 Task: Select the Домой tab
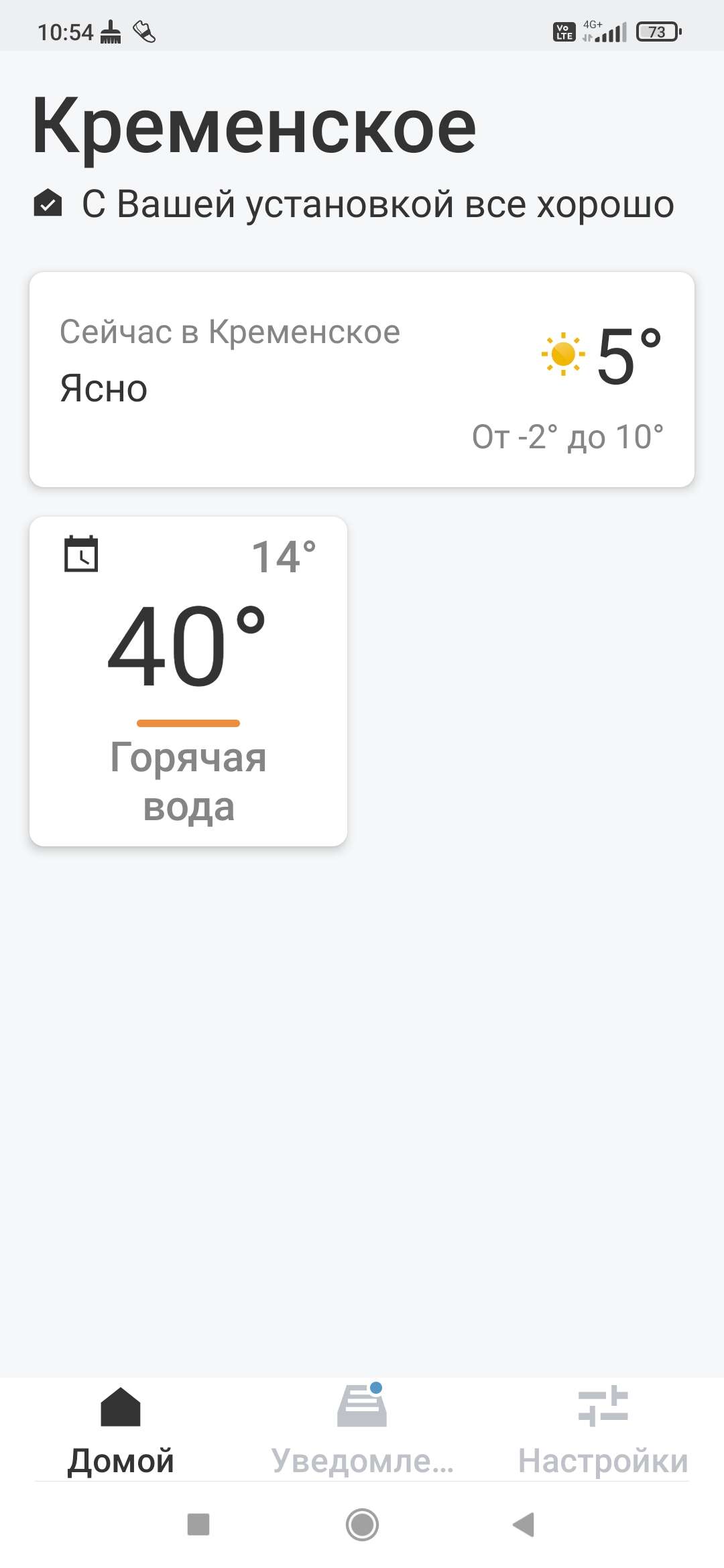(121, 1429)
